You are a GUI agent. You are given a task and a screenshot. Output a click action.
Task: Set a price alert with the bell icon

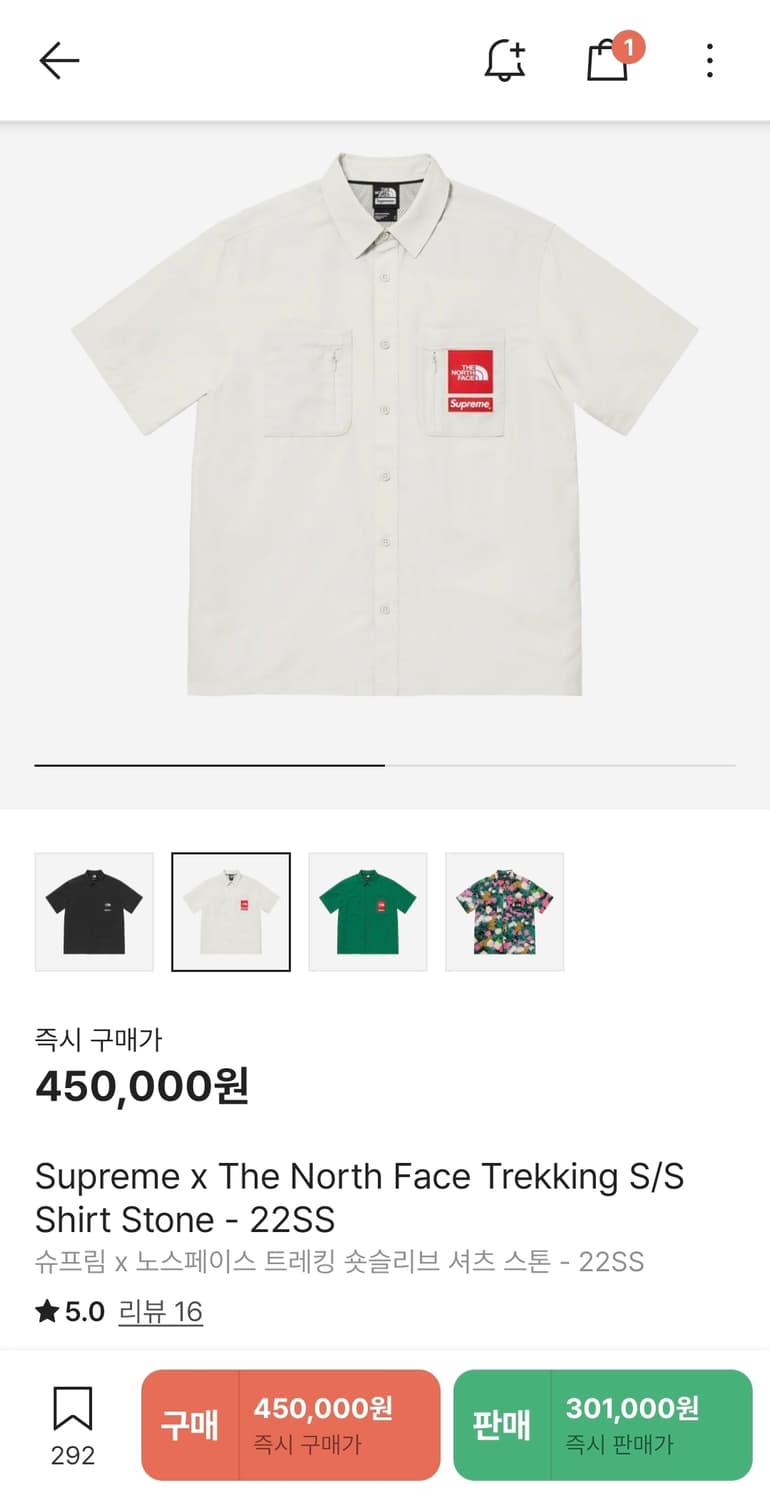(x=505, y=61)
